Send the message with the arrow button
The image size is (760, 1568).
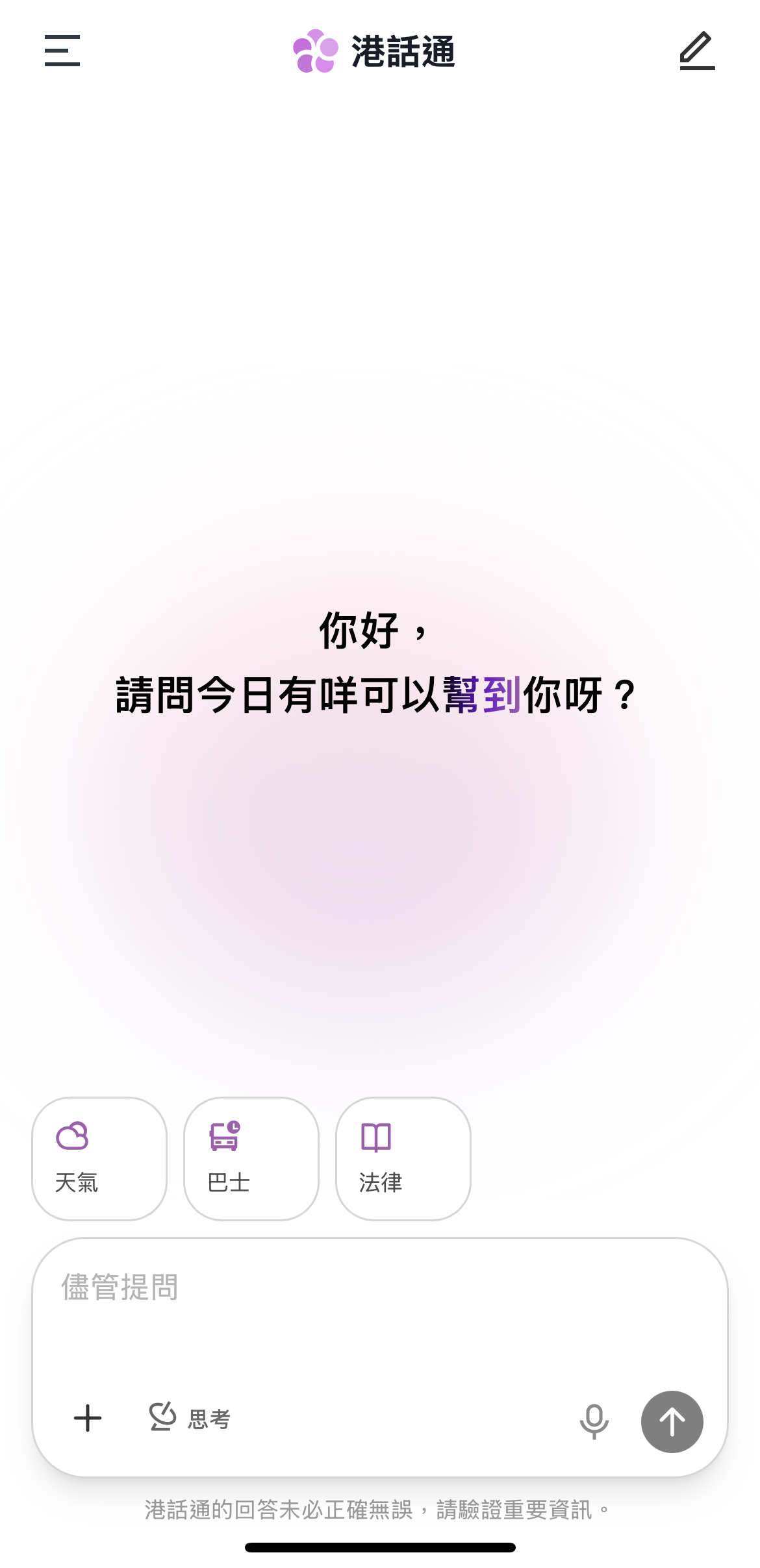(672, 1421)
